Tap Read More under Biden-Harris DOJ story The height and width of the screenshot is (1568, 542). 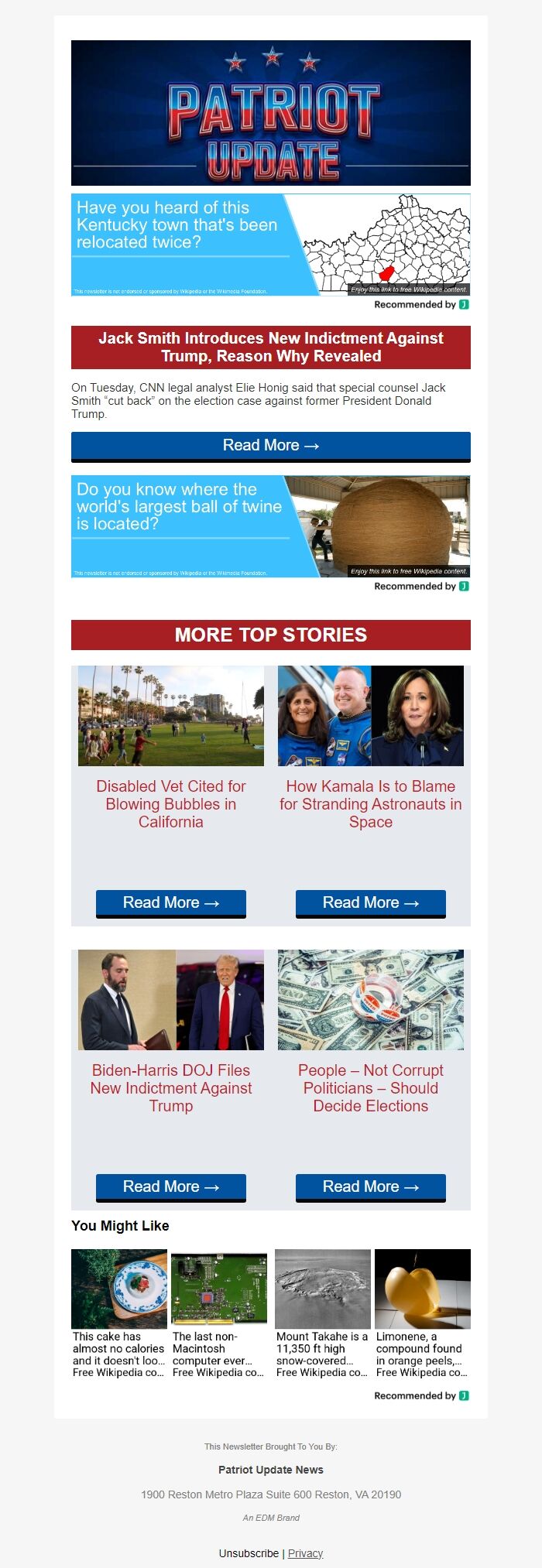pos(170,1187)
